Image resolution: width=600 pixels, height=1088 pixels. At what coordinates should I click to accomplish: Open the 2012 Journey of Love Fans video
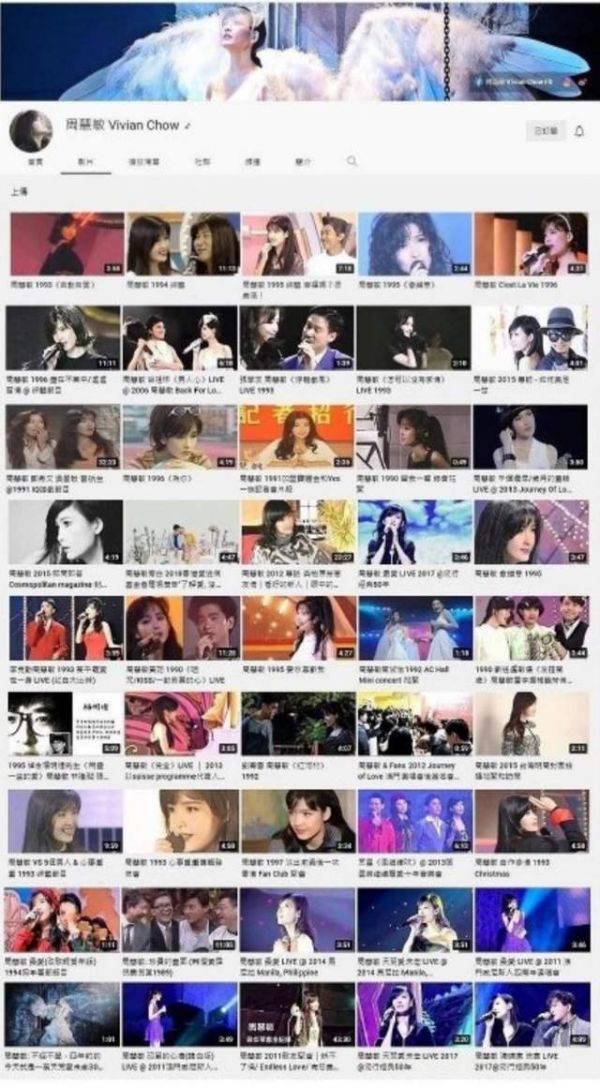[414, 724]
